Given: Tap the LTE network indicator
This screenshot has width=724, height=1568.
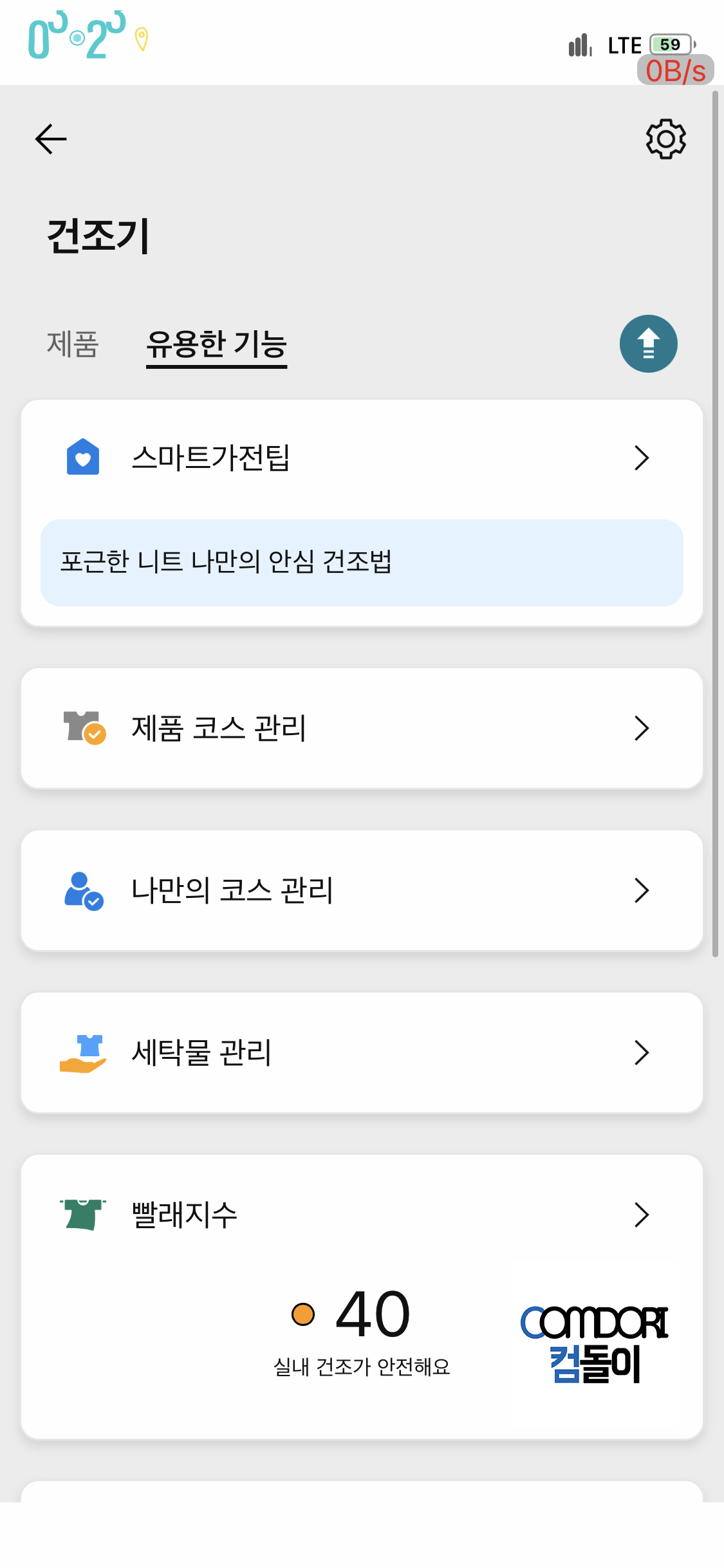Looking at the screenshot, I should click(623, 44).
